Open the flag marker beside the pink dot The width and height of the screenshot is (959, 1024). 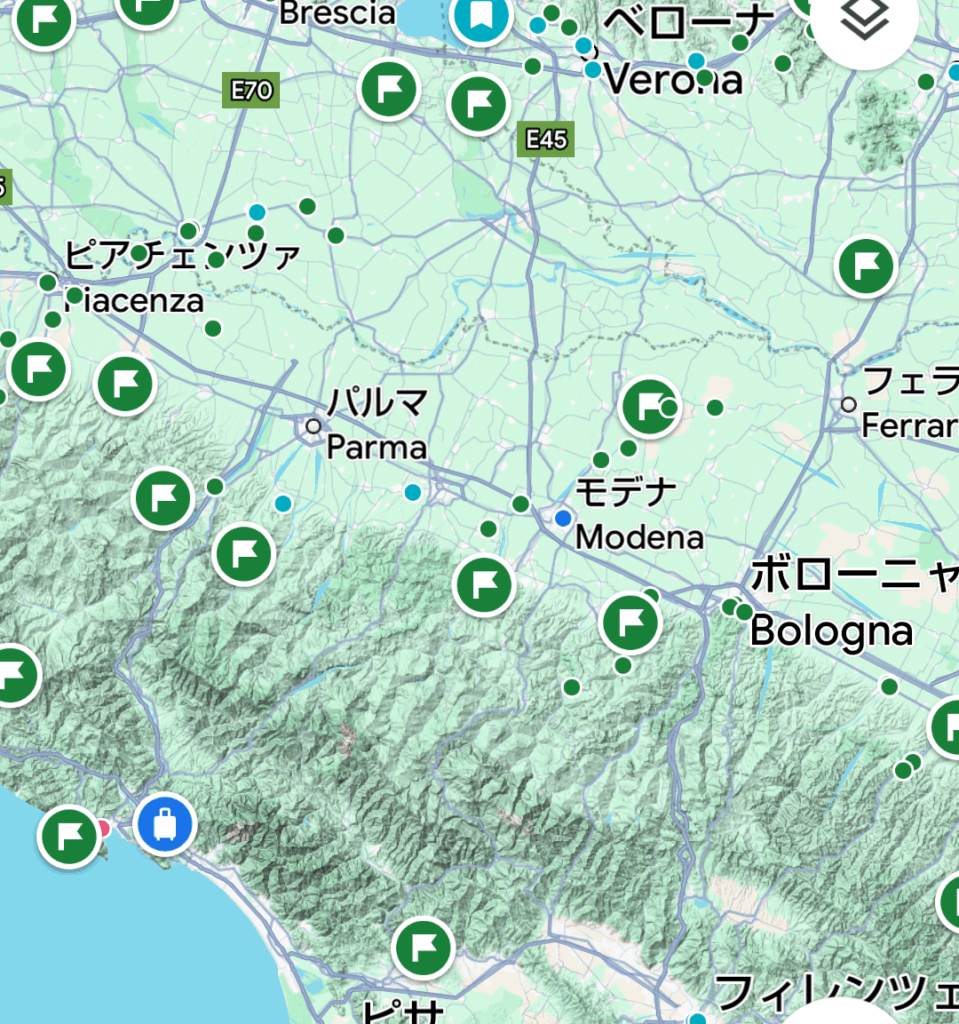click(69, 837)
